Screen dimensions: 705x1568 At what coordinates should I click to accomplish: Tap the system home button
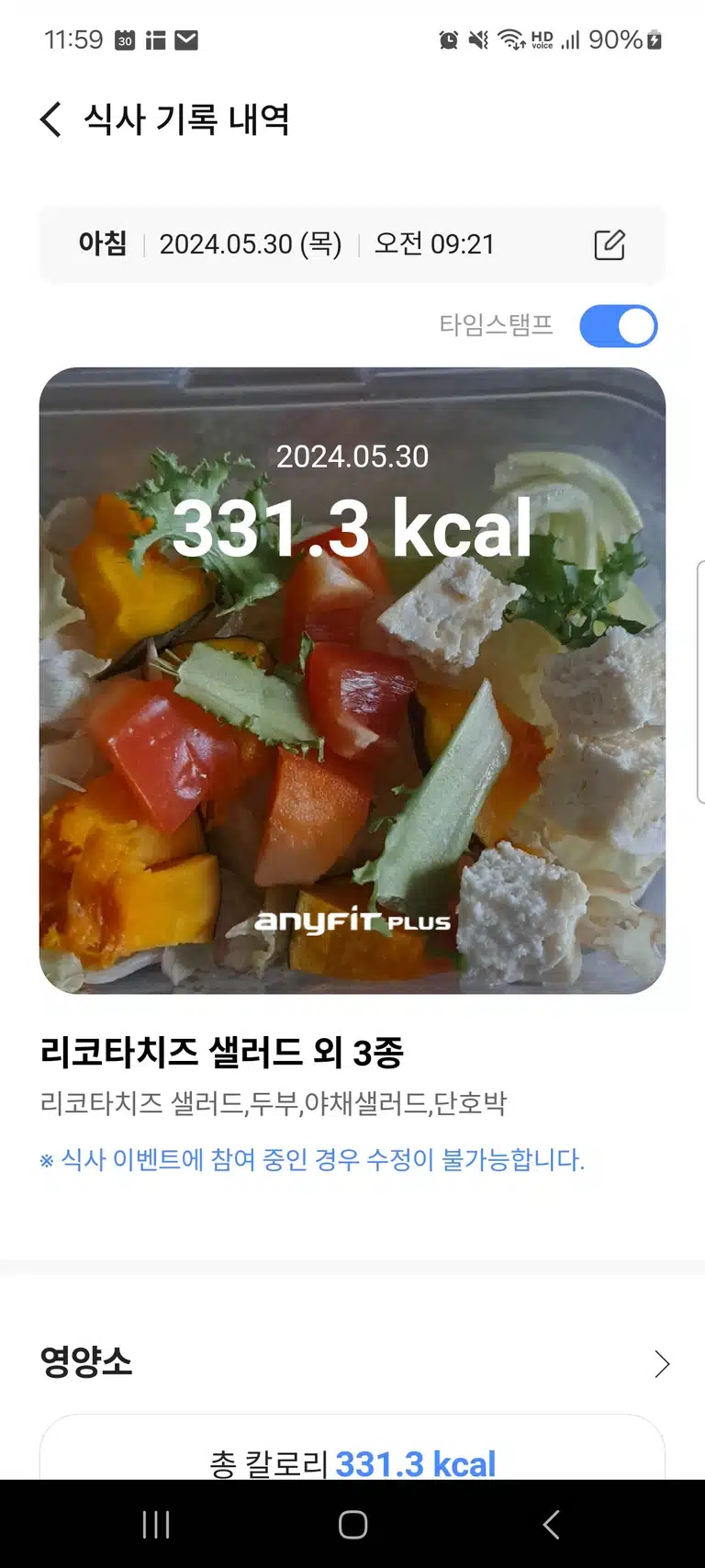pyautogui.click(x=353, y=1525)
